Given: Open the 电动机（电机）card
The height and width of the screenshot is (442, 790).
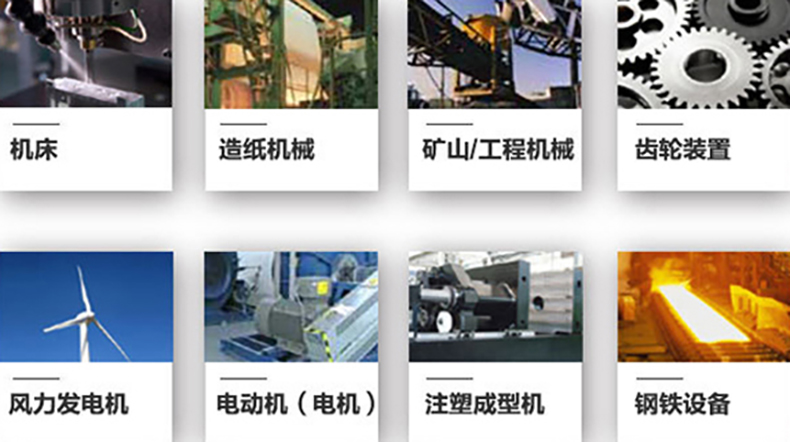Looking at the screenshot, I should tap(291, 347).
